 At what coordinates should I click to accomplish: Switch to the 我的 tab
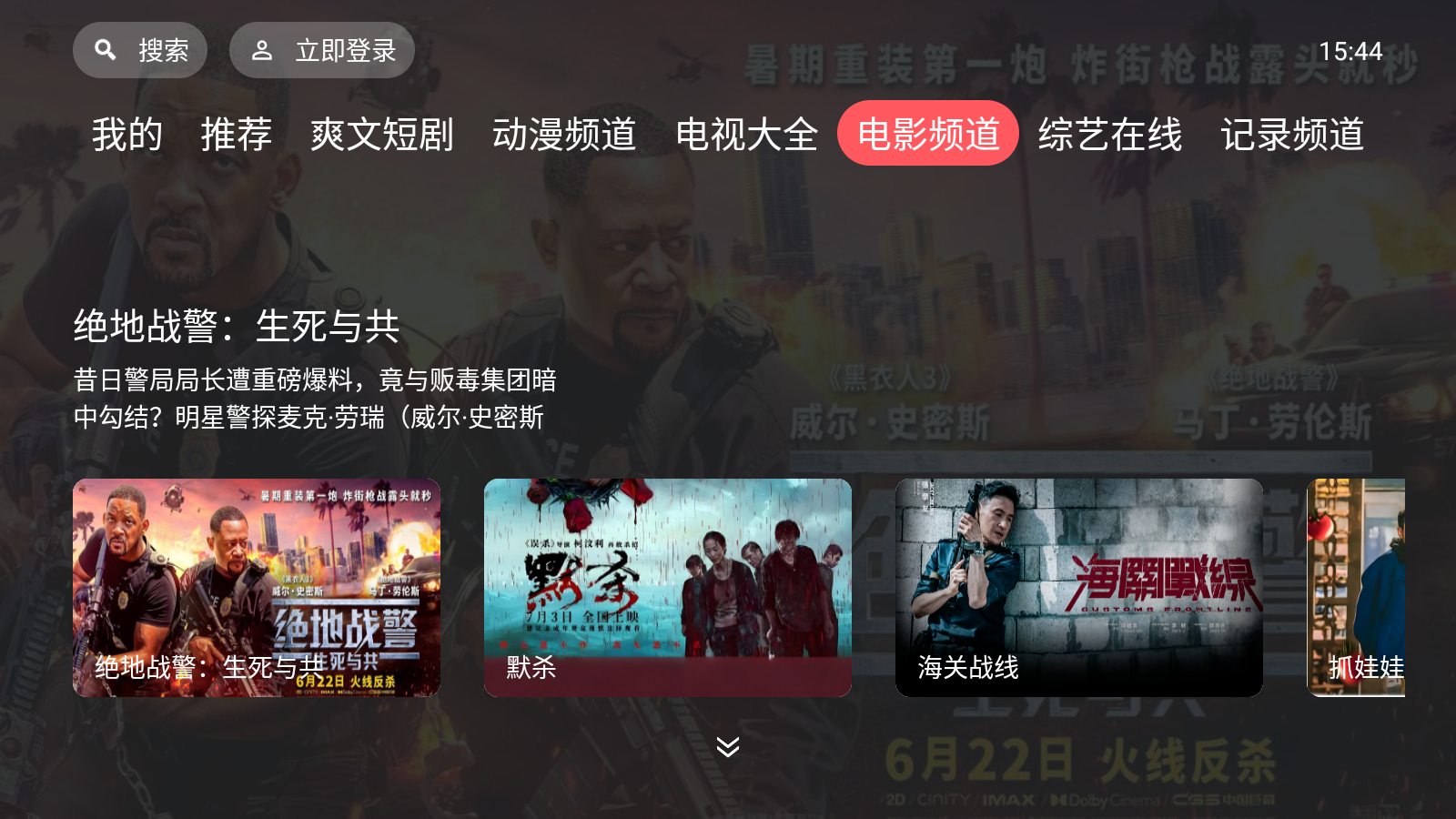(126, 134)
